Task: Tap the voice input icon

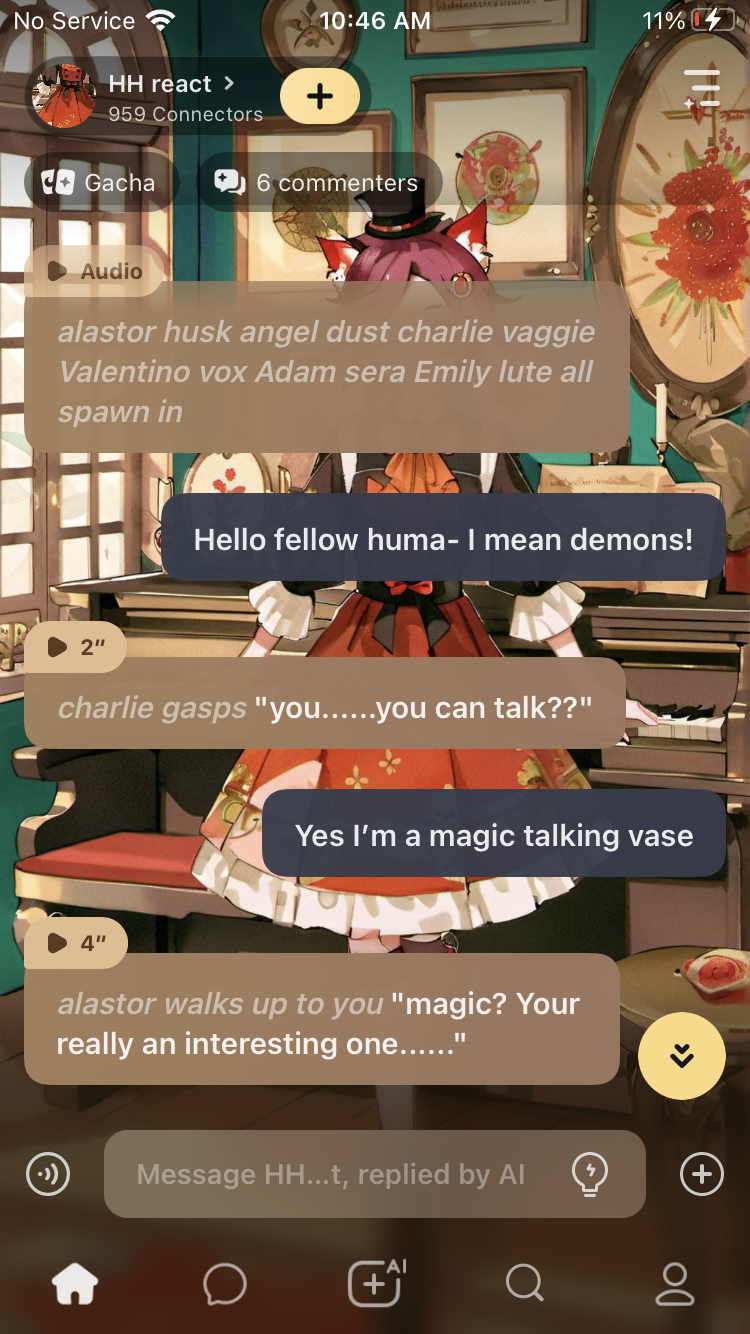Action: (x=48, y=1174)
